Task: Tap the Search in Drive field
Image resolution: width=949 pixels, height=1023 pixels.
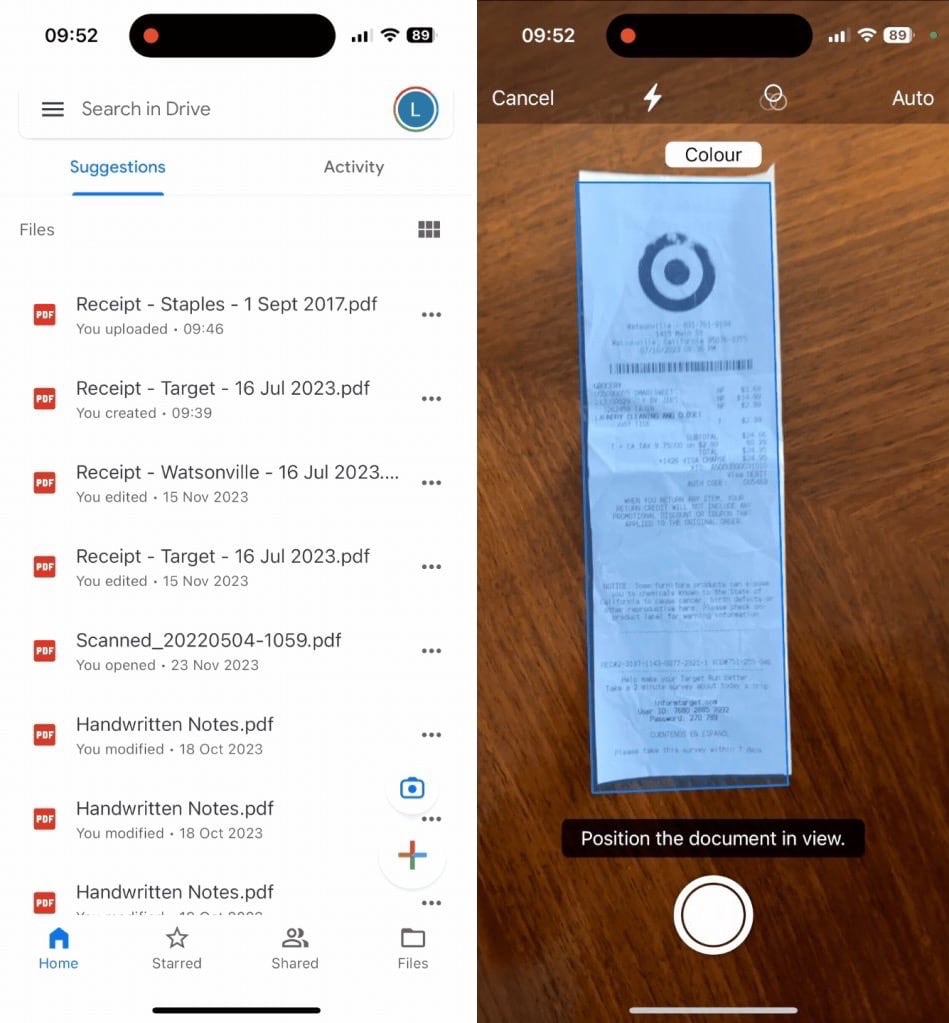Action: point(220,109)
